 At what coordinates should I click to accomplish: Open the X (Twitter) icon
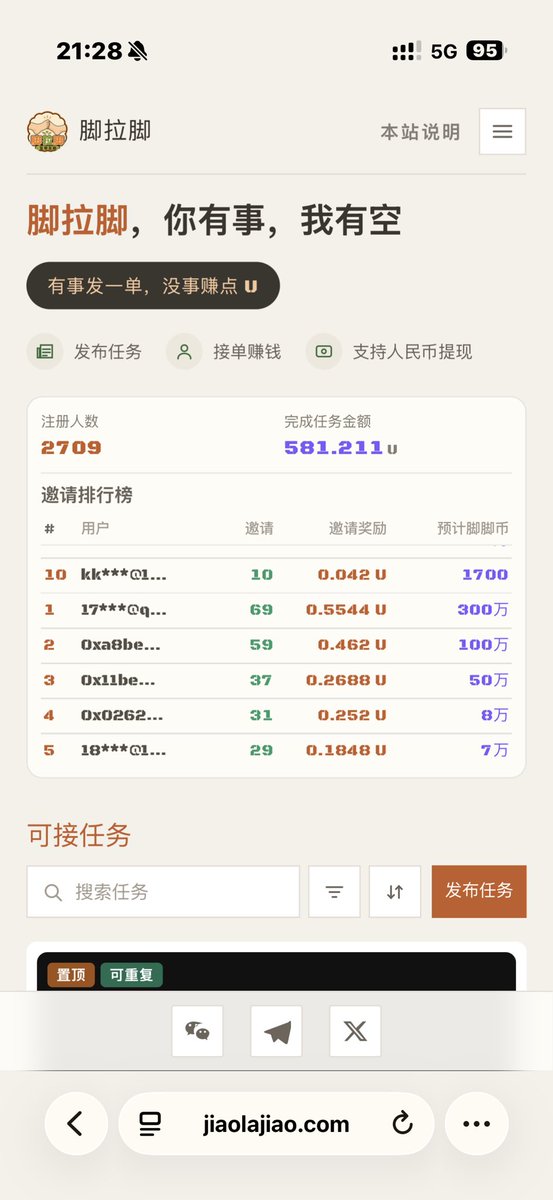tap(355, 1031)
